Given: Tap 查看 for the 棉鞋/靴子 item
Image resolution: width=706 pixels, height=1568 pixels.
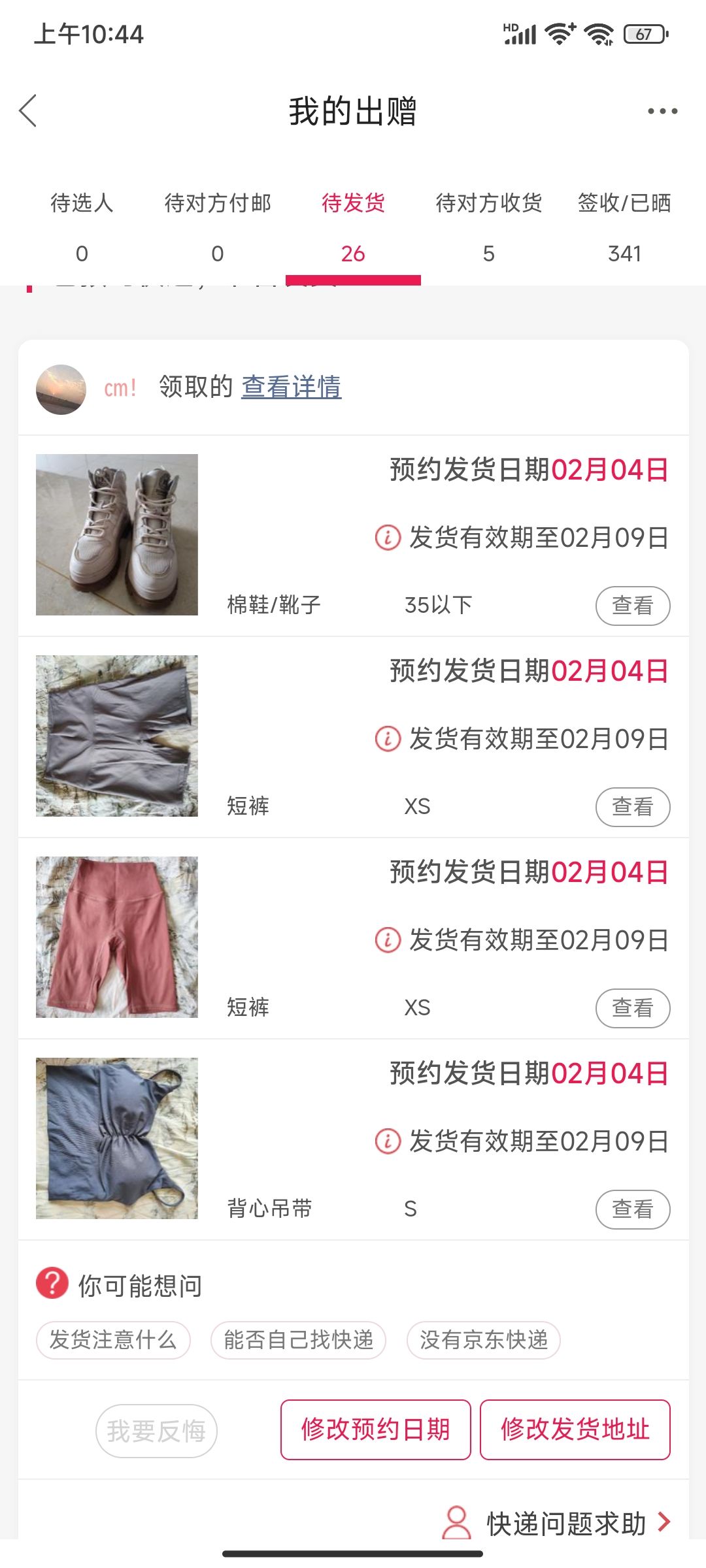Looking at the screenshot, I should (x=633, y=606).
